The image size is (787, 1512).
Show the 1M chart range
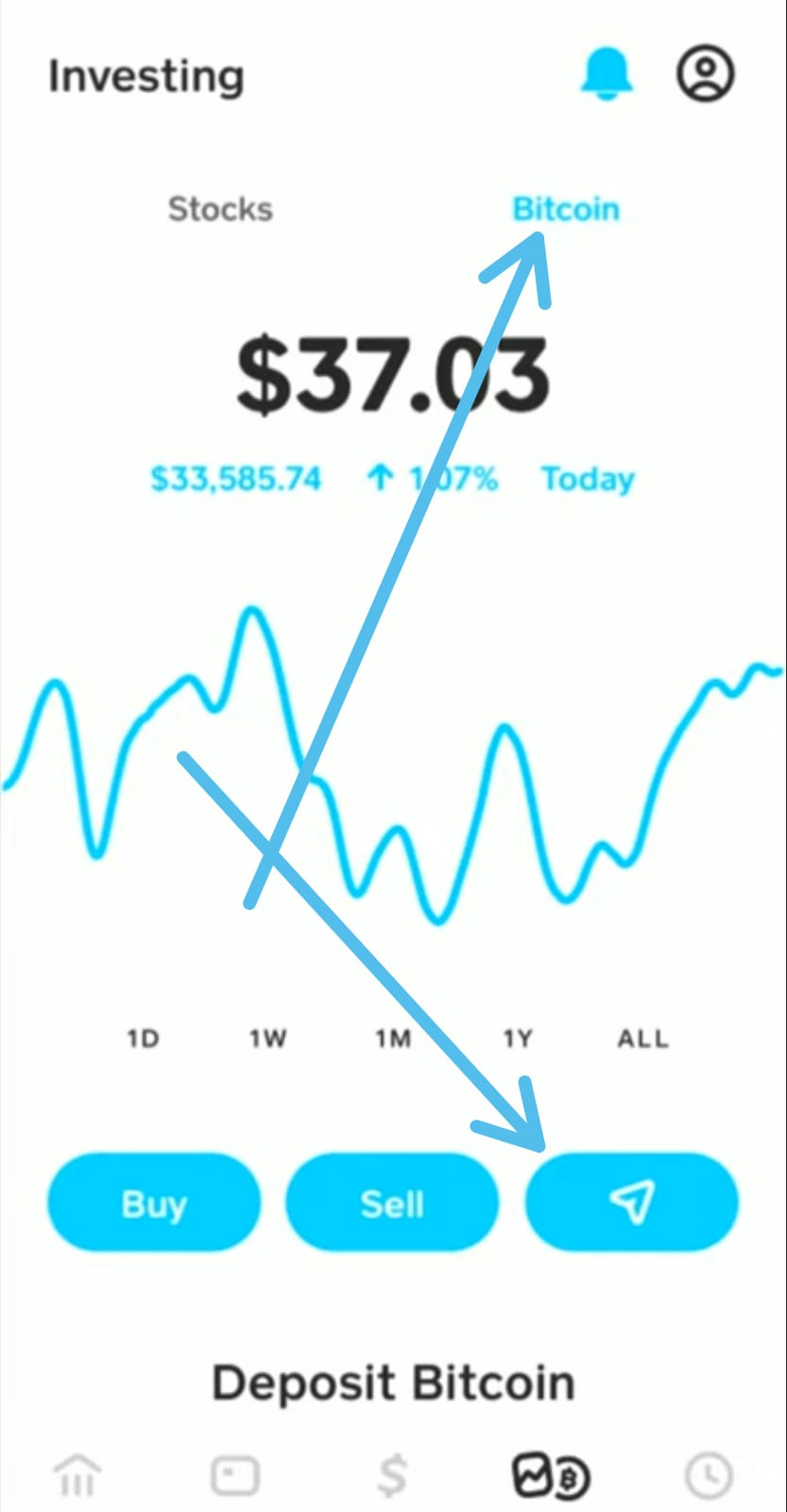pos(393,1039)
